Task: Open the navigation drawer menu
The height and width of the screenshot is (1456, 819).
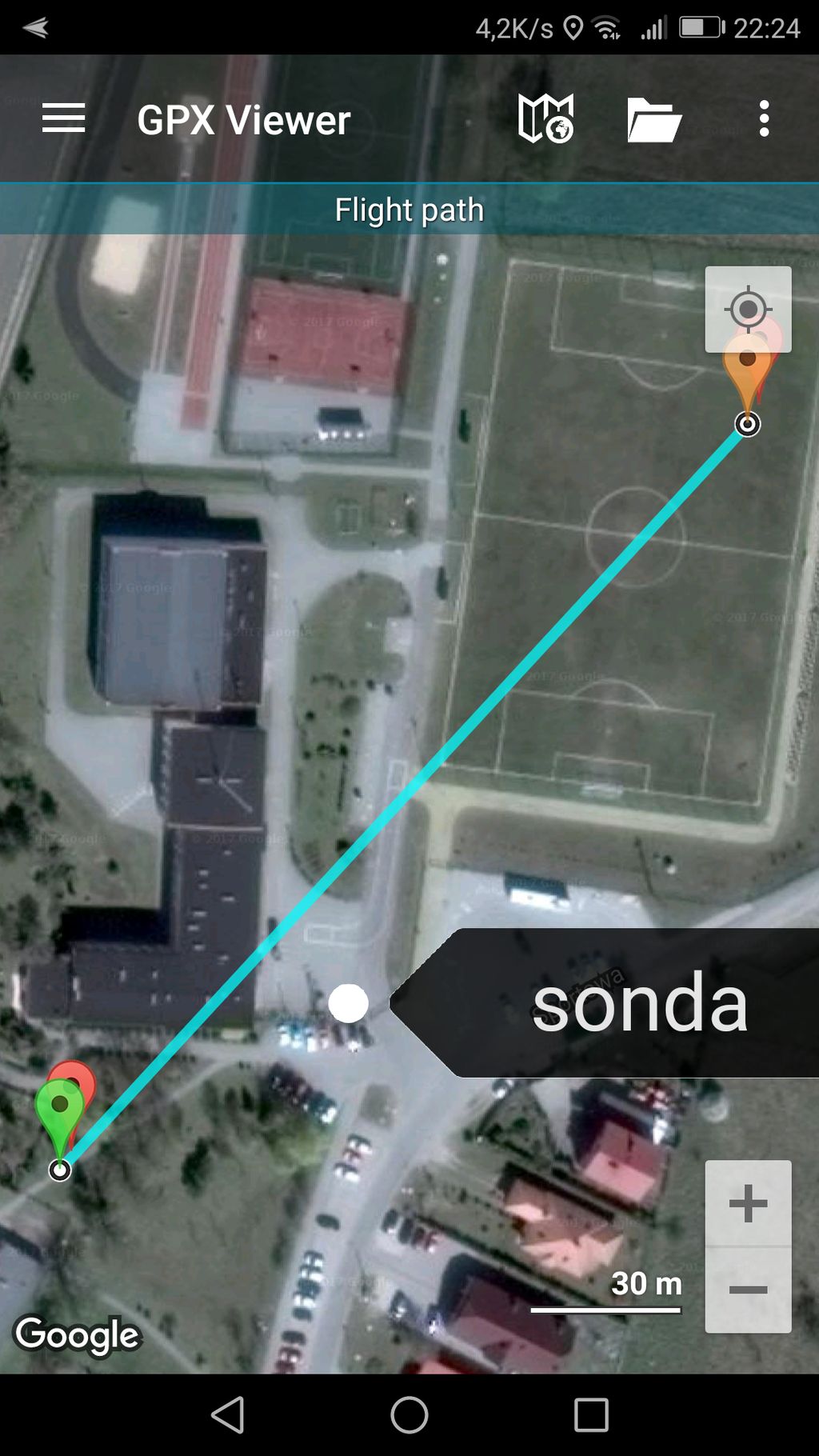Action: (64, 118)
